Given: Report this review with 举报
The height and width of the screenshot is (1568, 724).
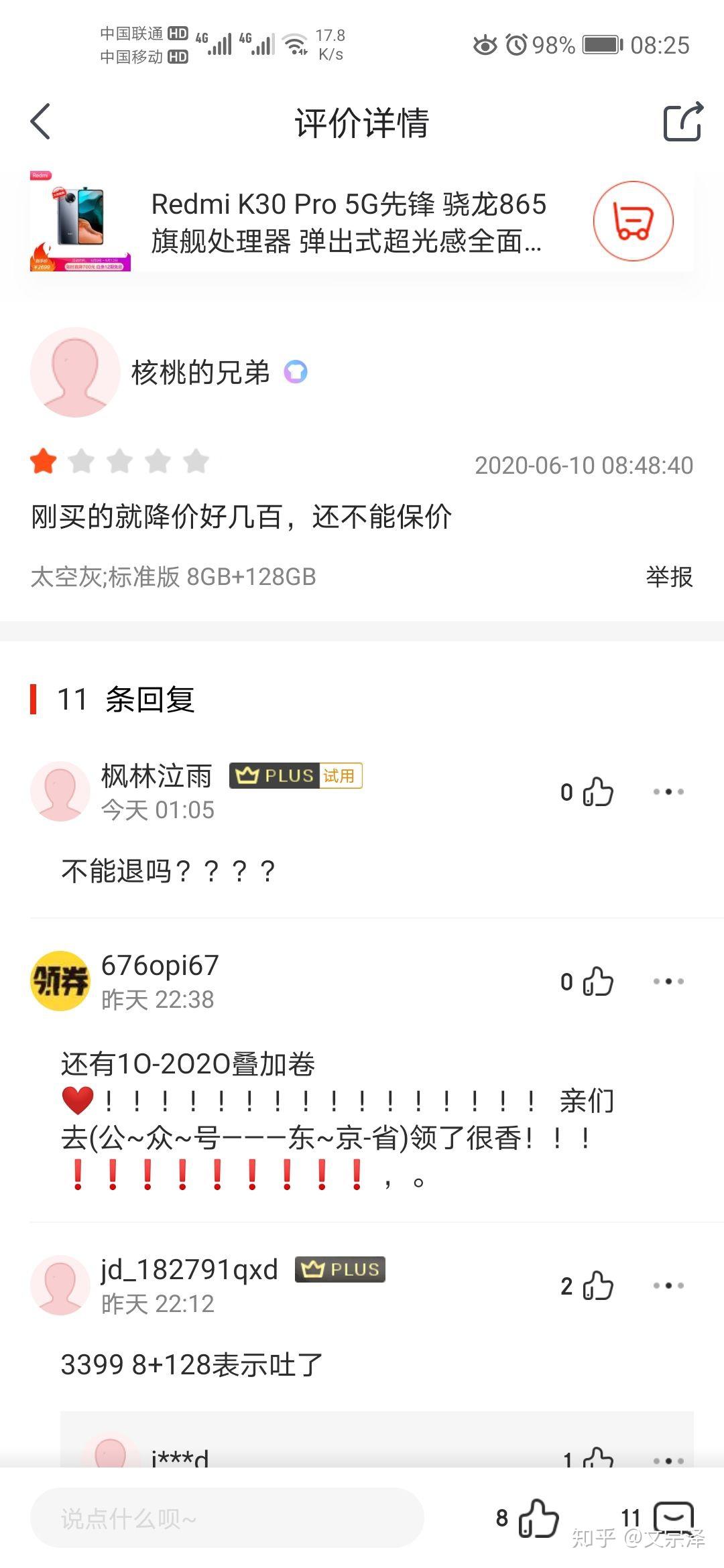Looking at the screenshot, I should (669, 576).
